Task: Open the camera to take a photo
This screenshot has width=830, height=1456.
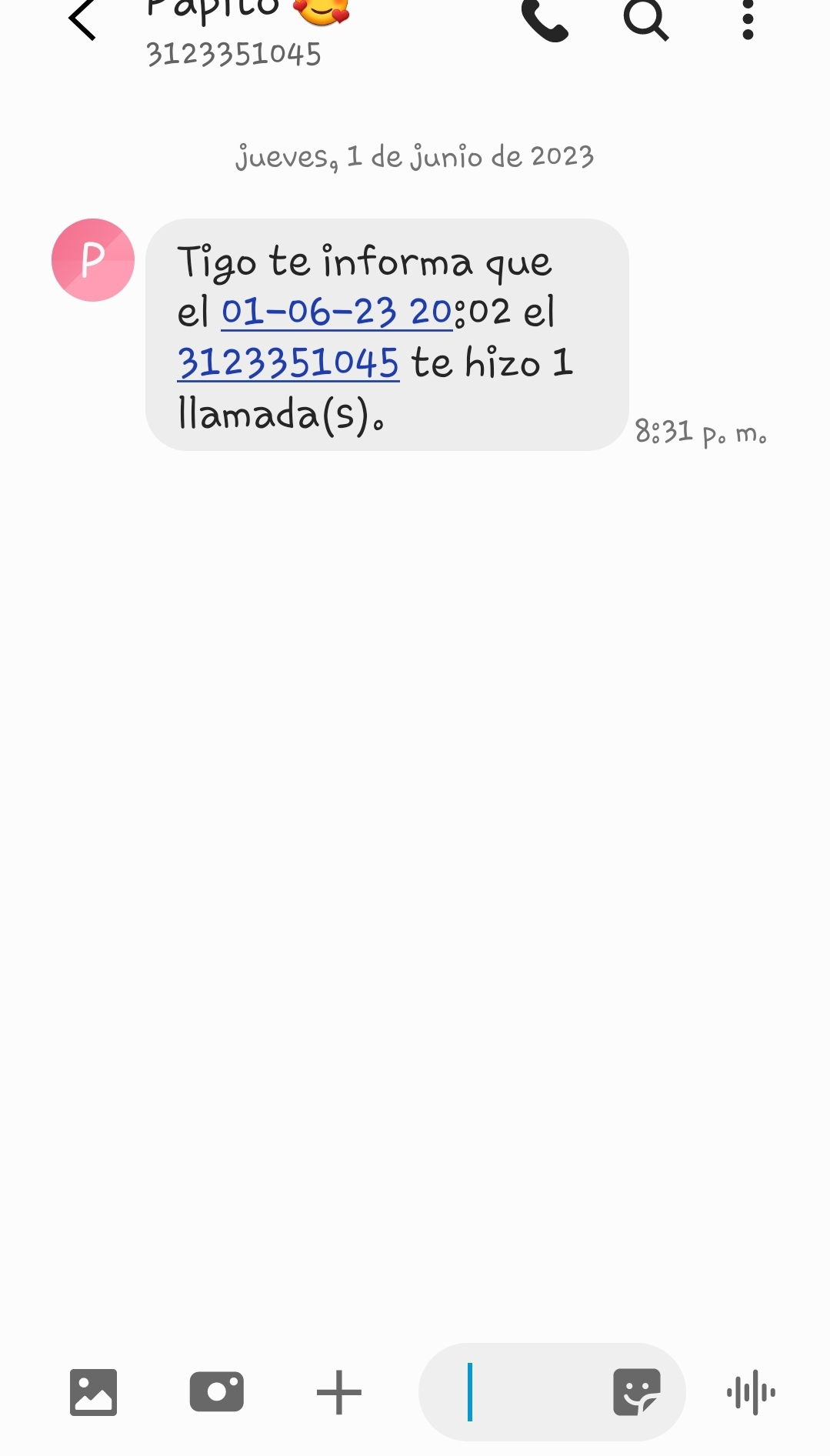Action: [217, 1392]
